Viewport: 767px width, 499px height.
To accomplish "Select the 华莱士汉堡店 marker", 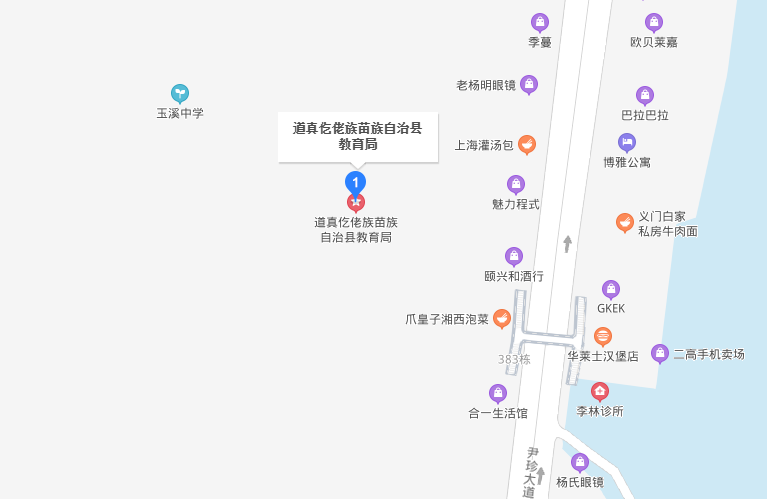I will click(603, 336).
